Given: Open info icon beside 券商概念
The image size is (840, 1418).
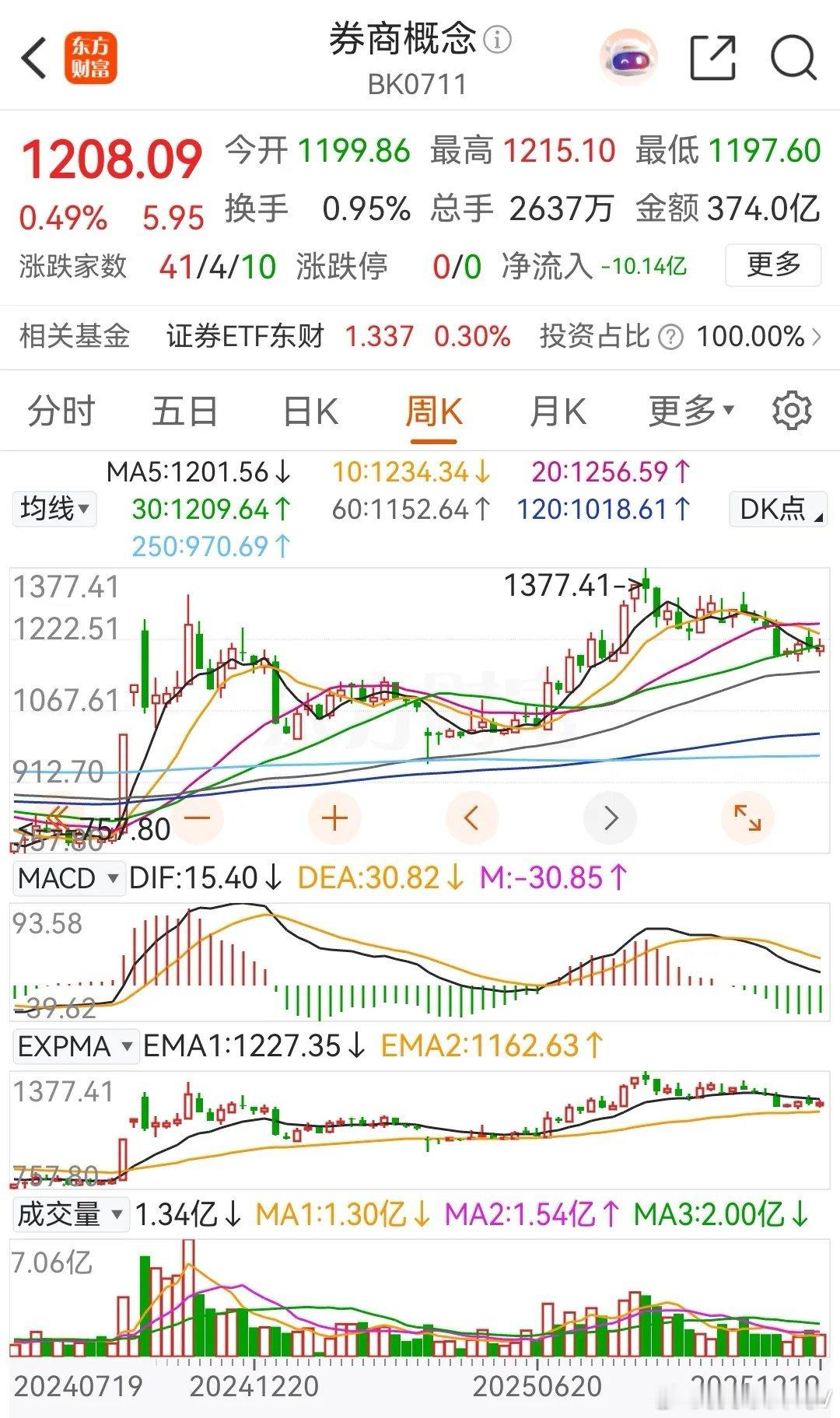Looking at the screenshot, I should pos(498,39).
